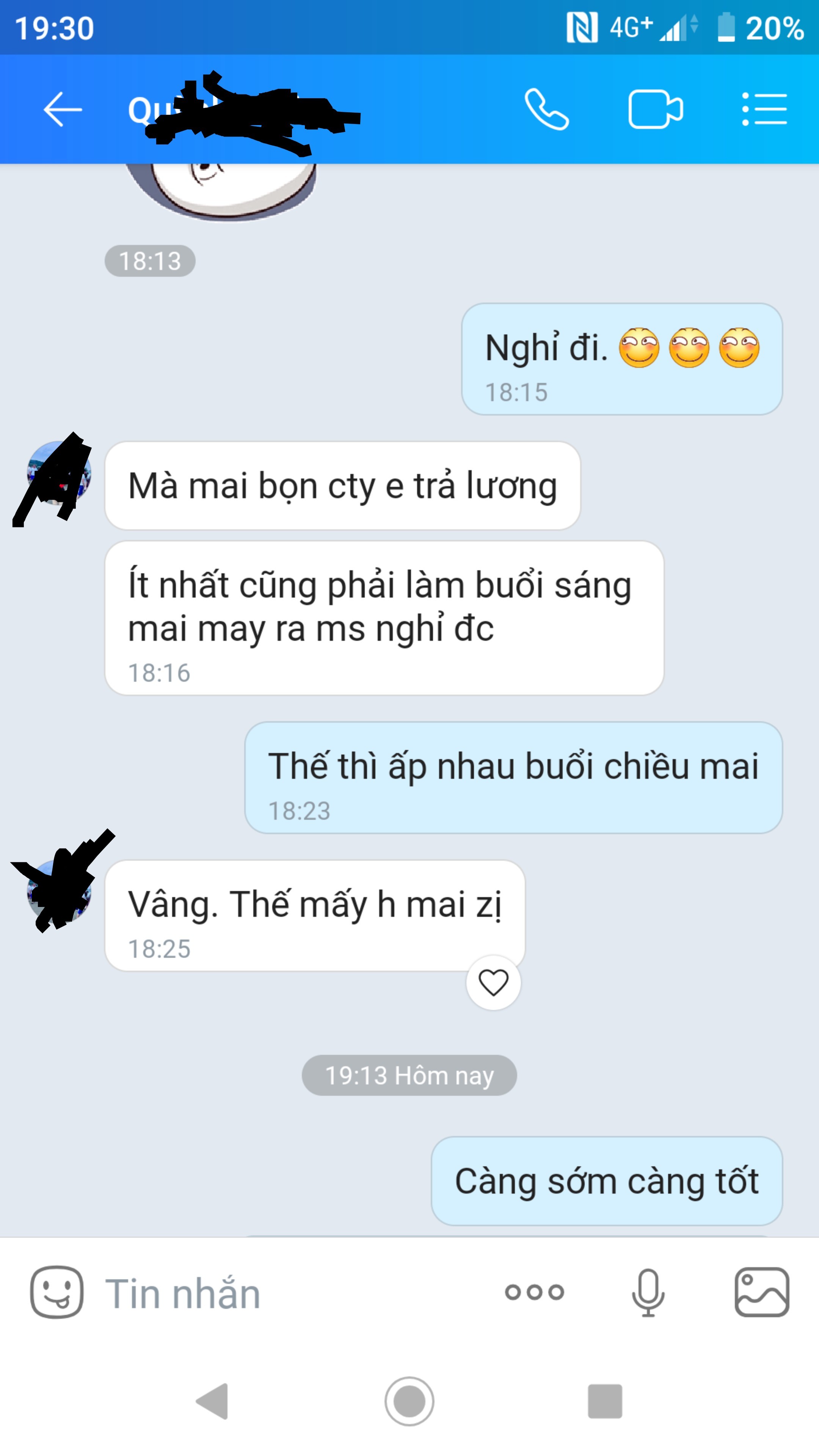Start a video call
Viewport: 819px width, 1456px height.
655,110
